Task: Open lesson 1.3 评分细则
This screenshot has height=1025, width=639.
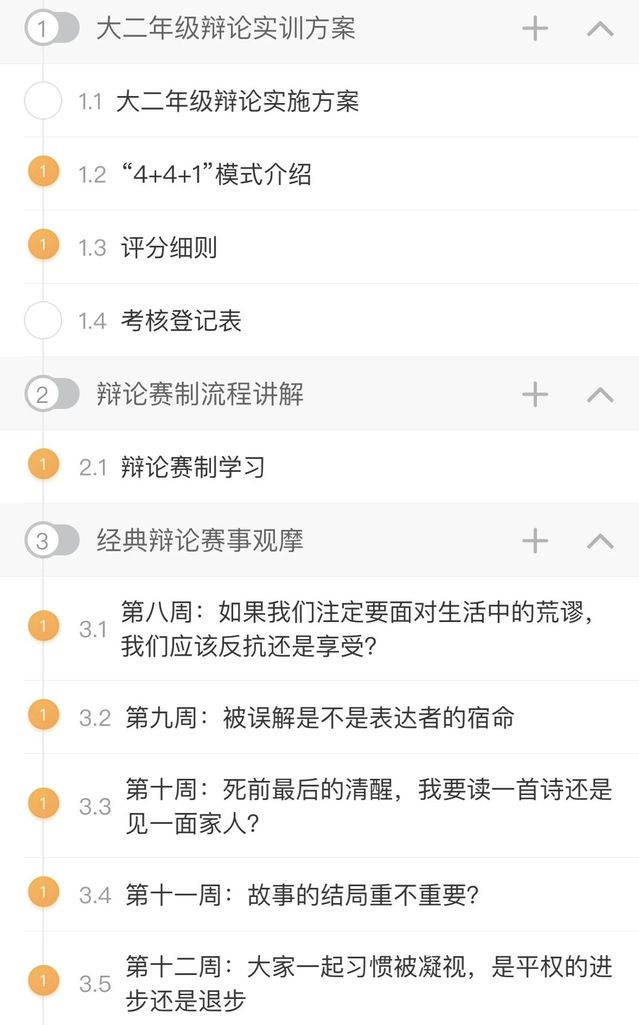Action: pyautogui.click(x=168, y=247)
